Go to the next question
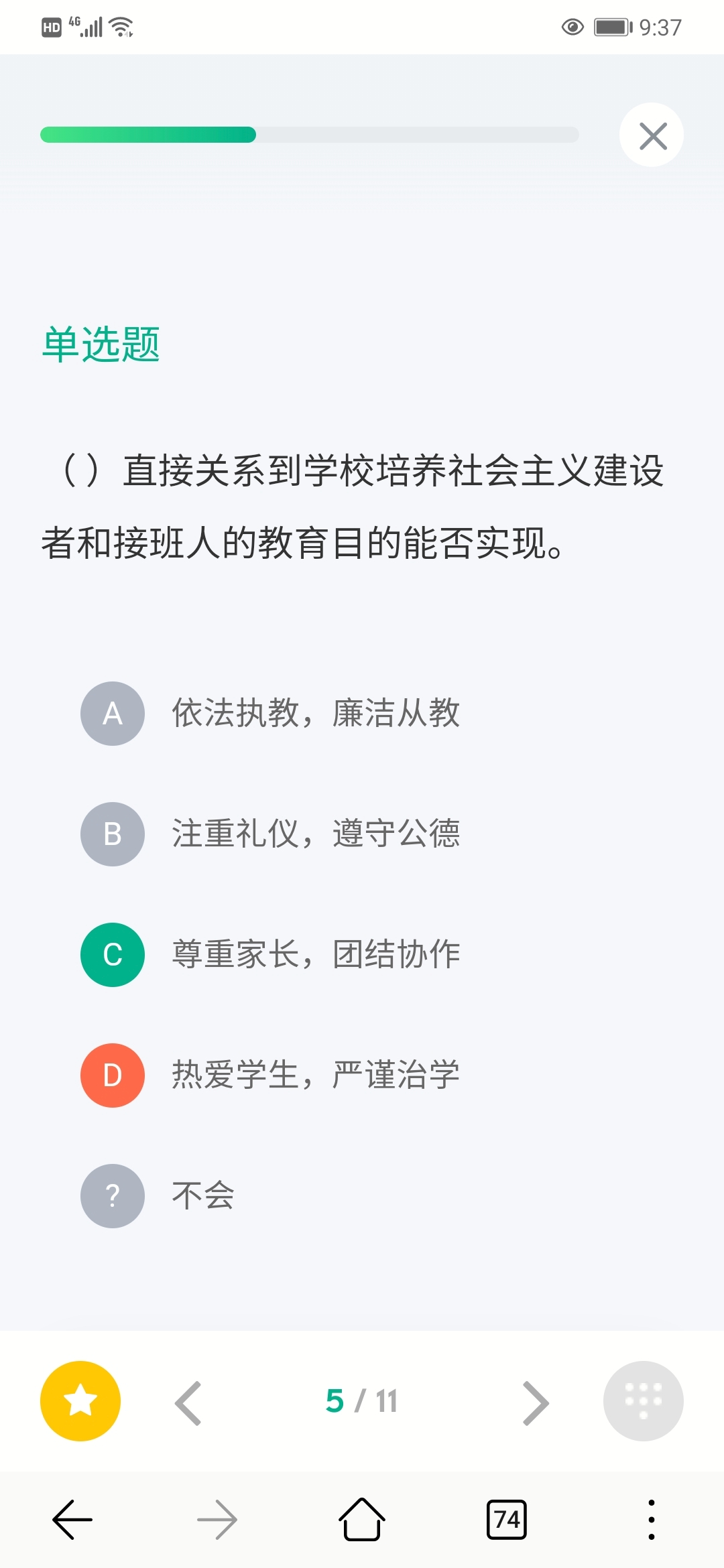This screenshot has height=1568, width=724. coord(536,1402)
